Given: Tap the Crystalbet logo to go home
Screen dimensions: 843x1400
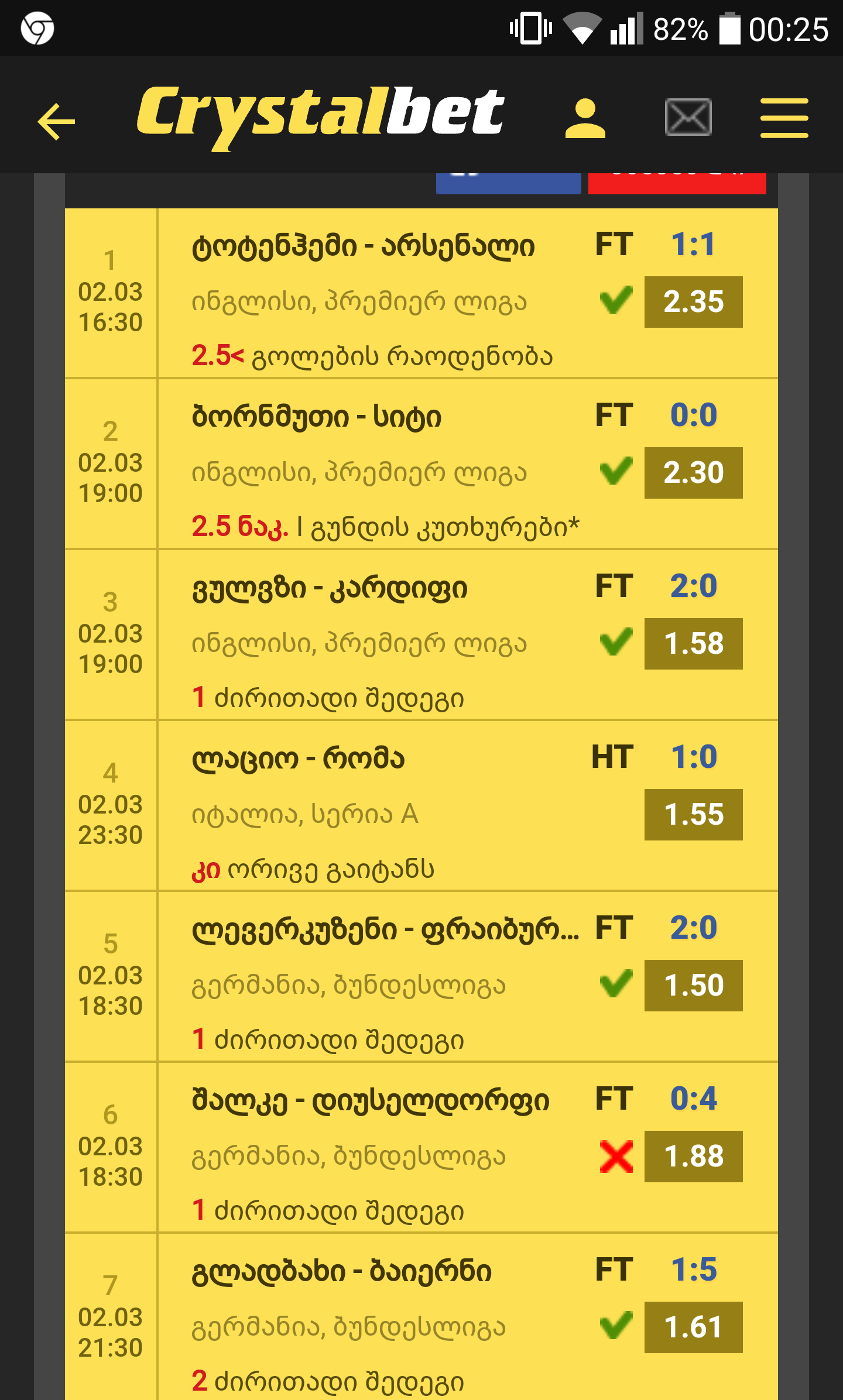Looking at the screenshot, I should tap(320, 115).
